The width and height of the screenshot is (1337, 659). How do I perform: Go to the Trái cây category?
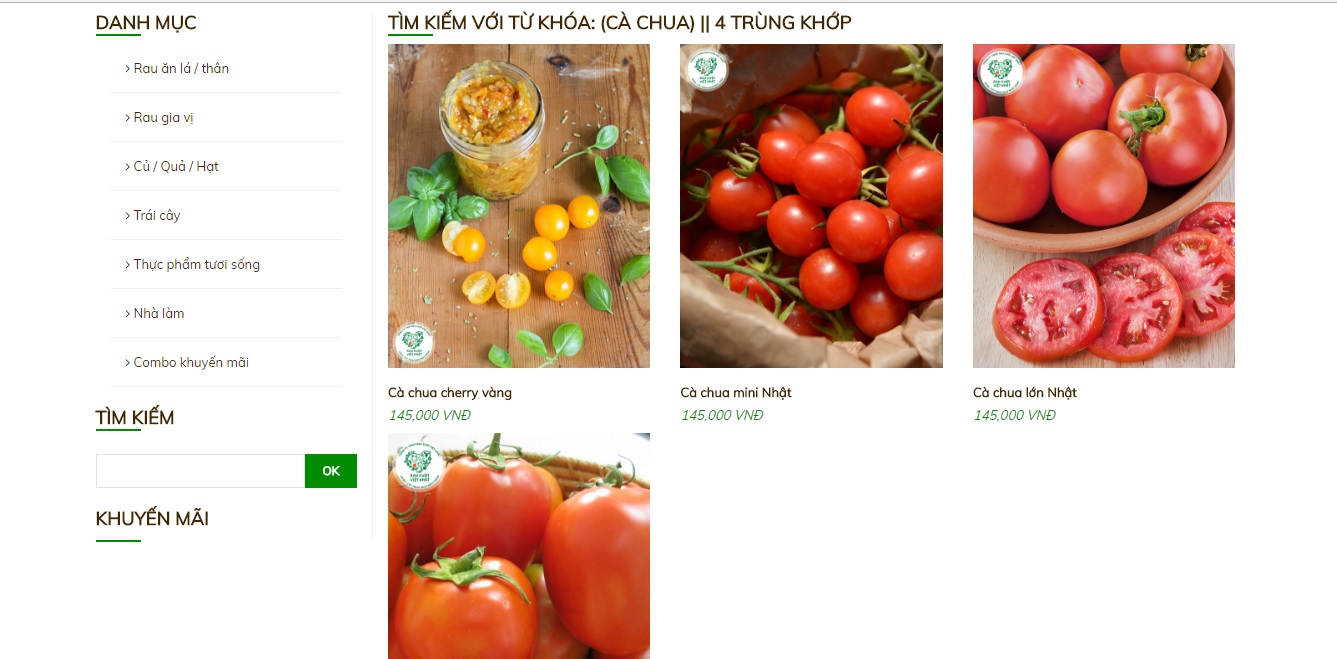(x=156, y=215)
